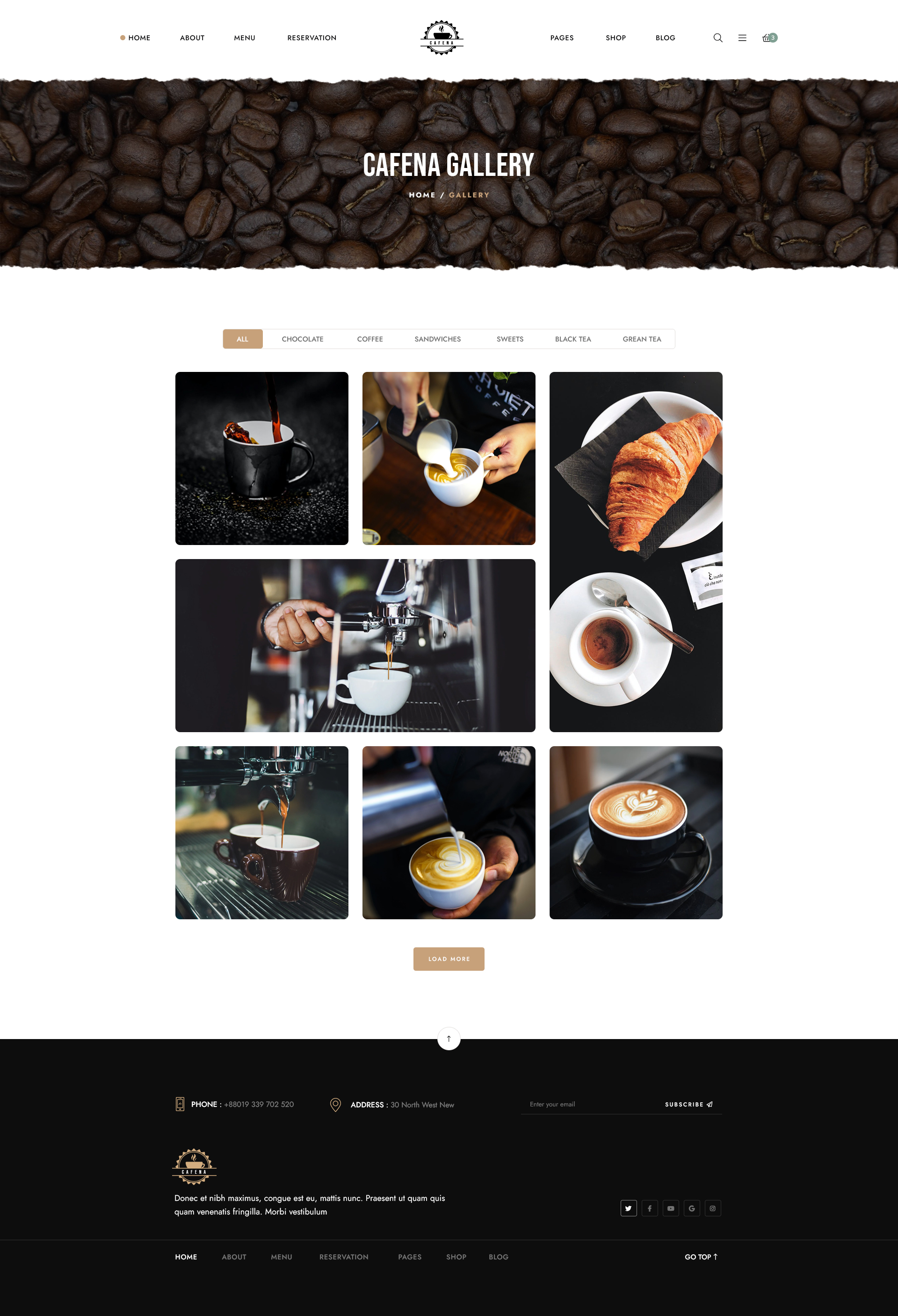898x1316 pixels.
Task: Open Reservation in the top navigation
Action: pos(311,38)
